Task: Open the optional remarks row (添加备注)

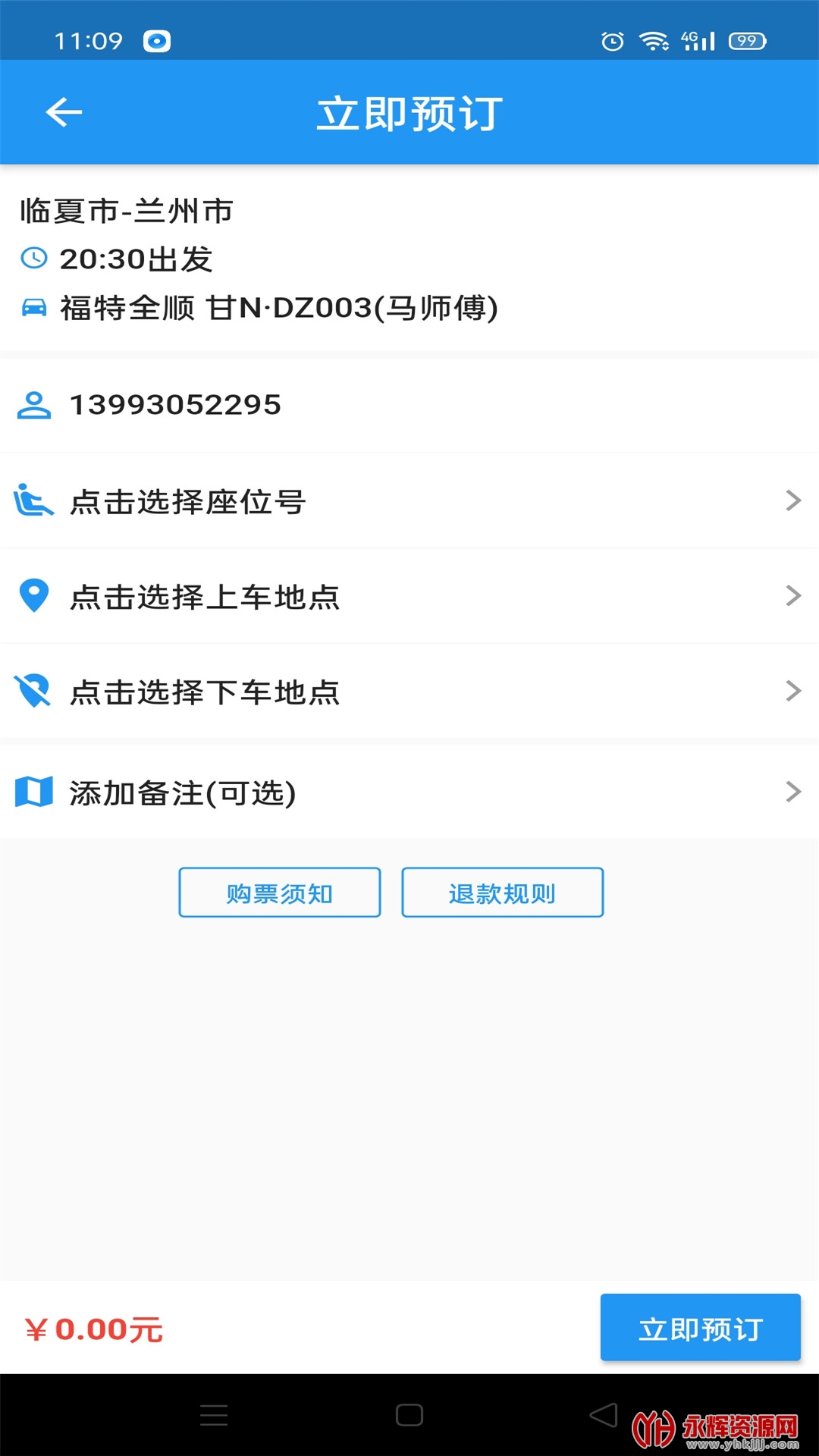Action: (409, 792)
